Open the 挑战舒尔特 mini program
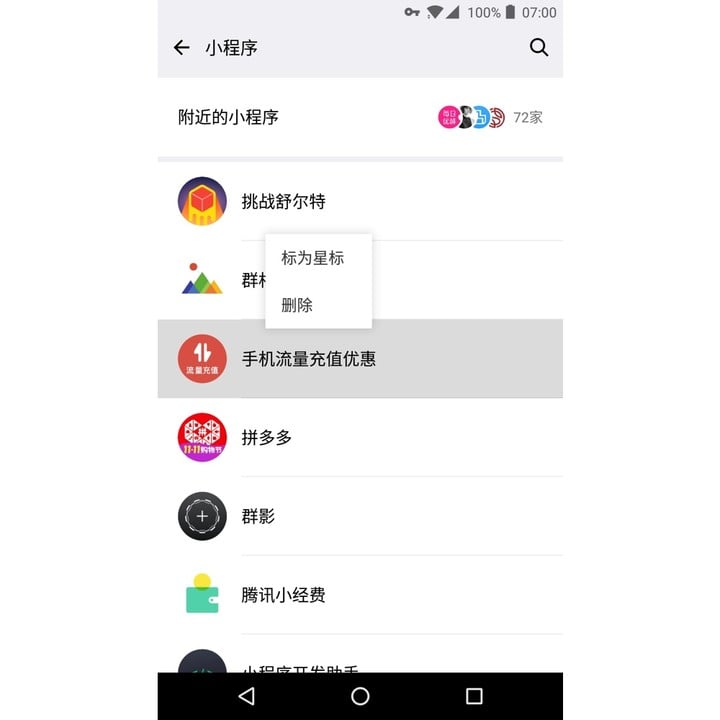This screenshot has height=720, width=720. 360,201
